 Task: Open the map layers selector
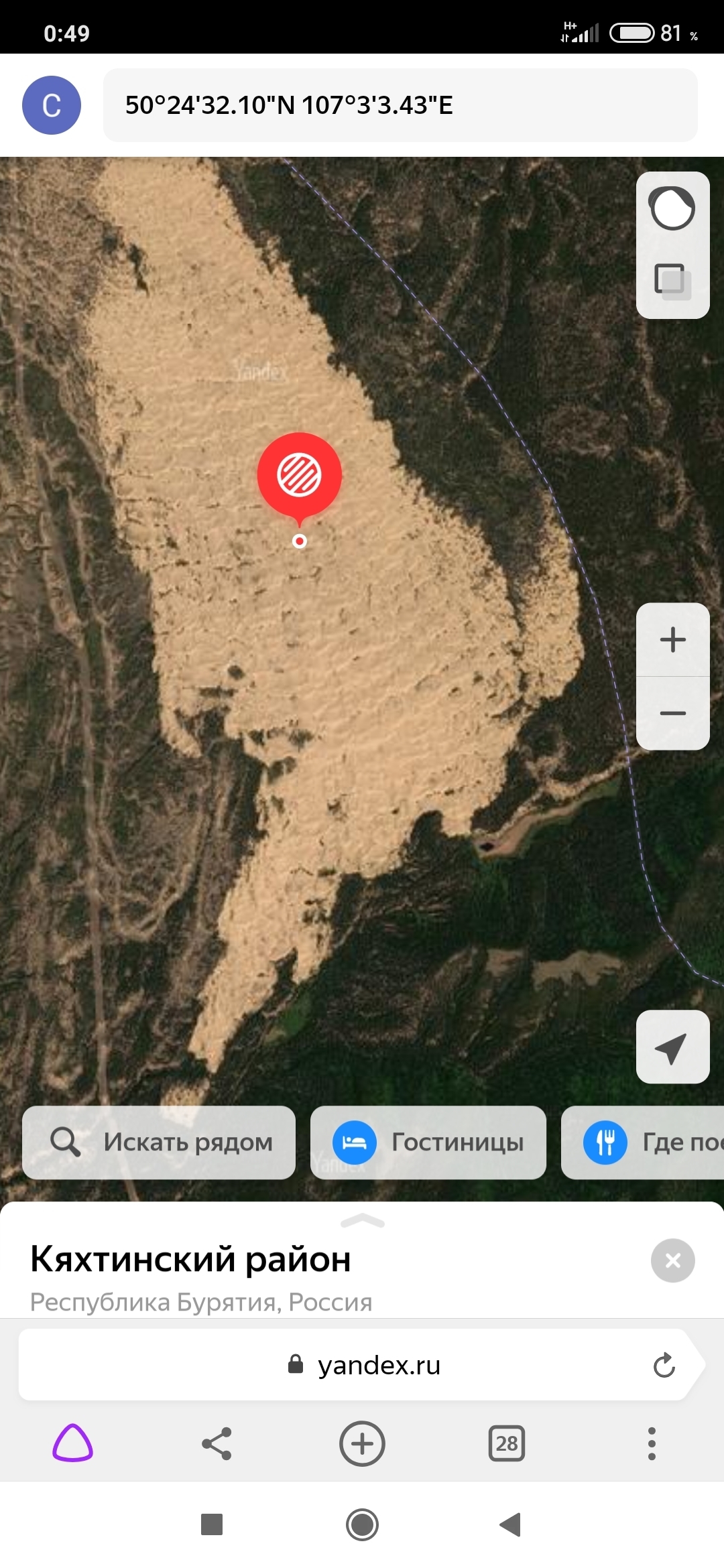(672, 281)
